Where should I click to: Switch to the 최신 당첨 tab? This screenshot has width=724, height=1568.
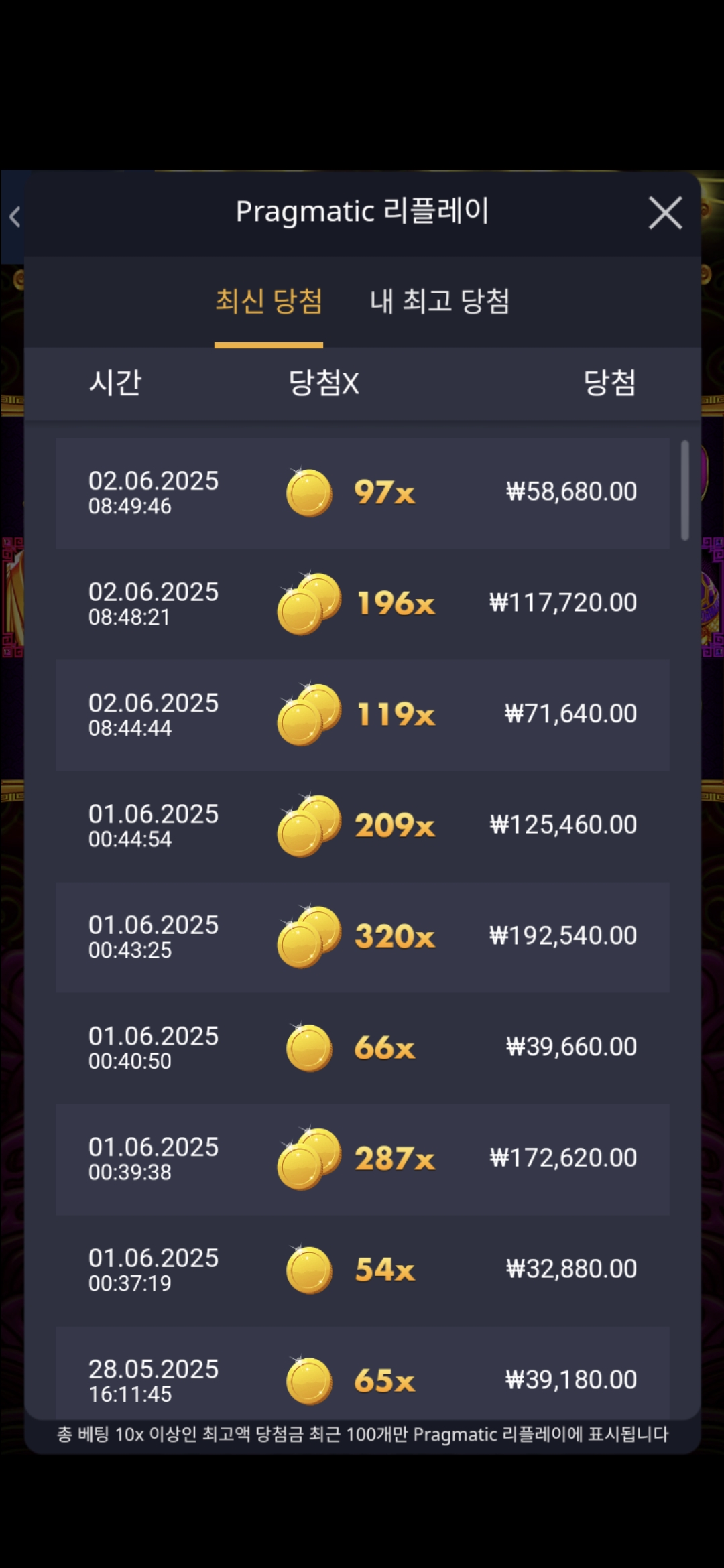click(x=269, y=302)
